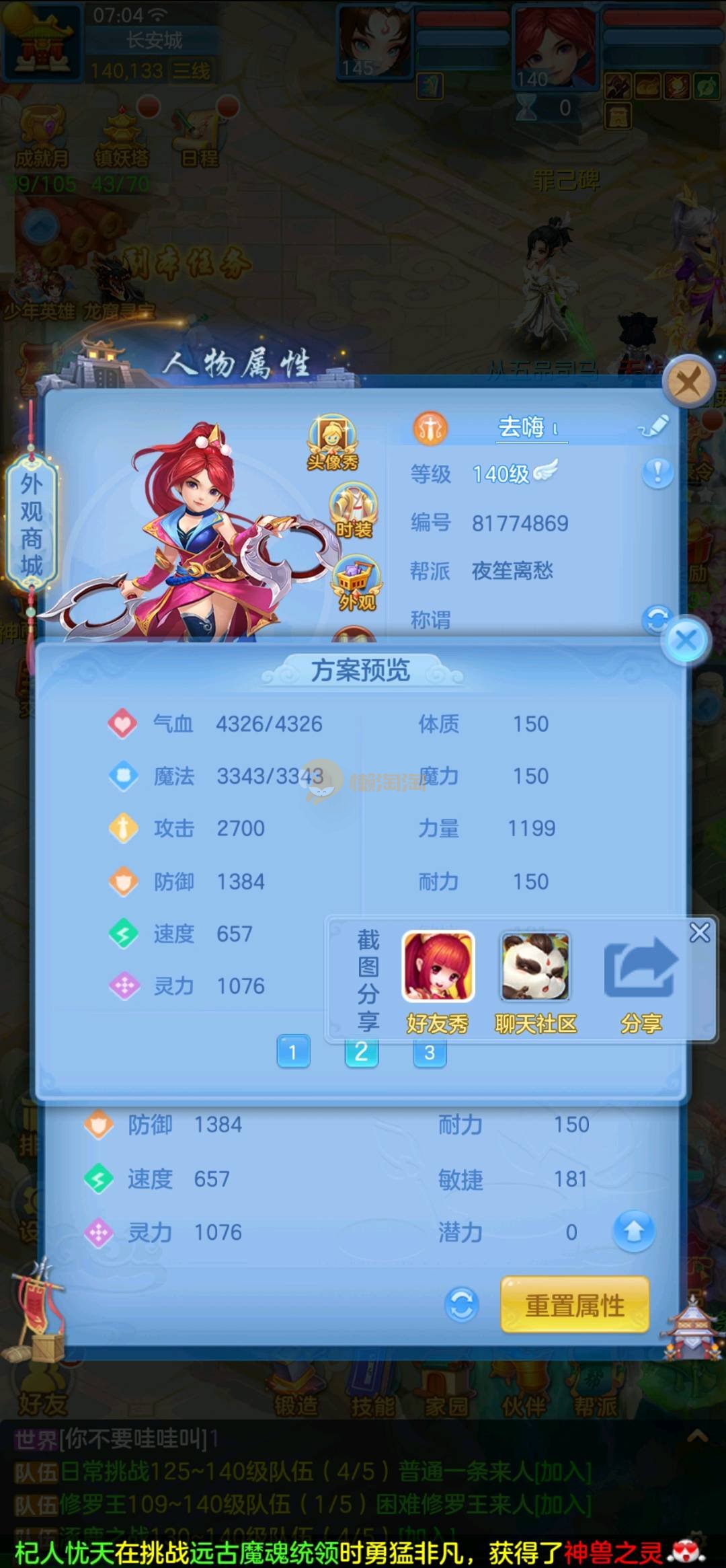Tap the exclamation info icon beside level
The width and height of the screenshot is (726, 1568).
pyautogui.click(x=657, y=473)
